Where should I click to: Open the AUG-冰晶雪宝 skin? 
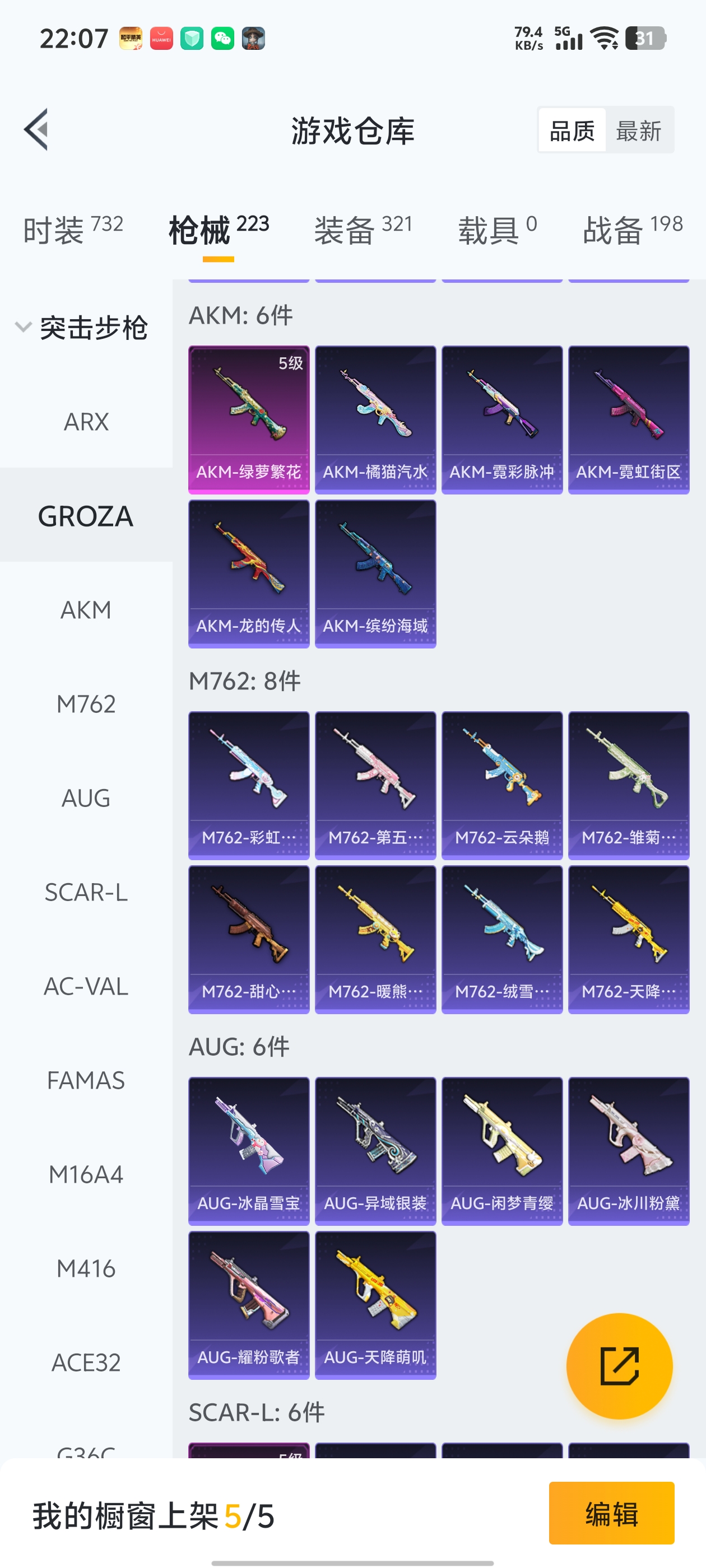click(249, 1150)
